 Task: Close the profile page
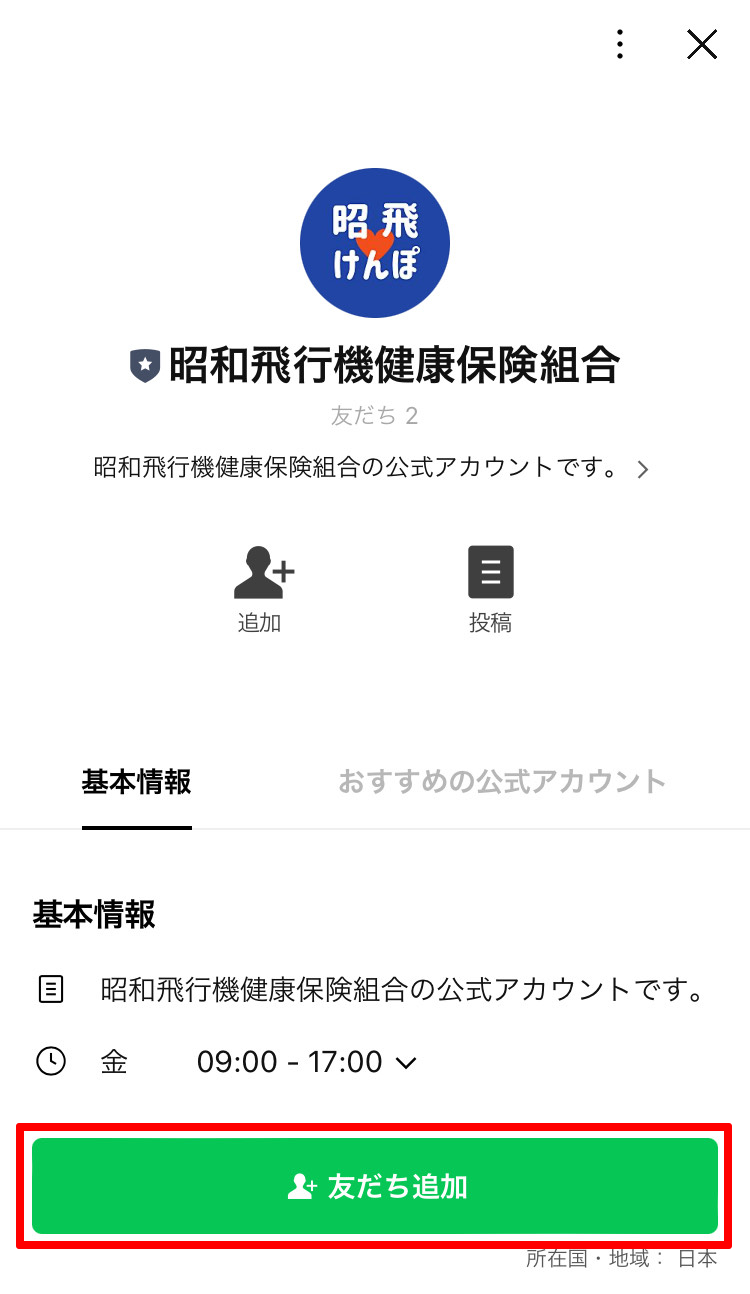tap(702, 44)
